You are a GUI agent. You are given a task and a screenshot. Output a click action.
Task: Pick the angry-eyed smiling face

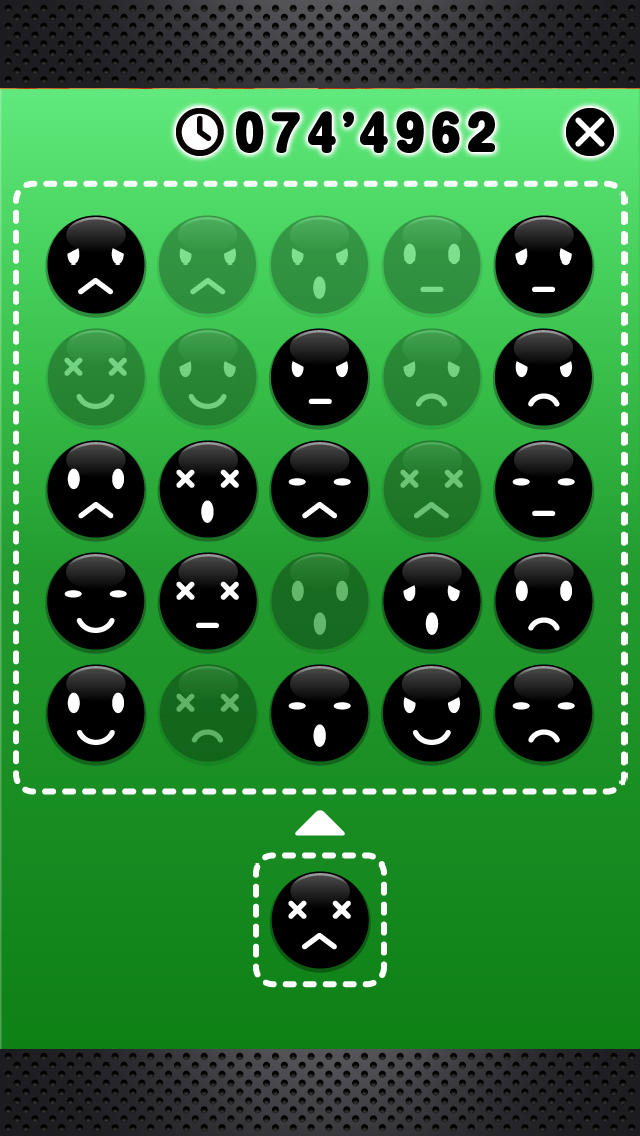click(432, 713)
